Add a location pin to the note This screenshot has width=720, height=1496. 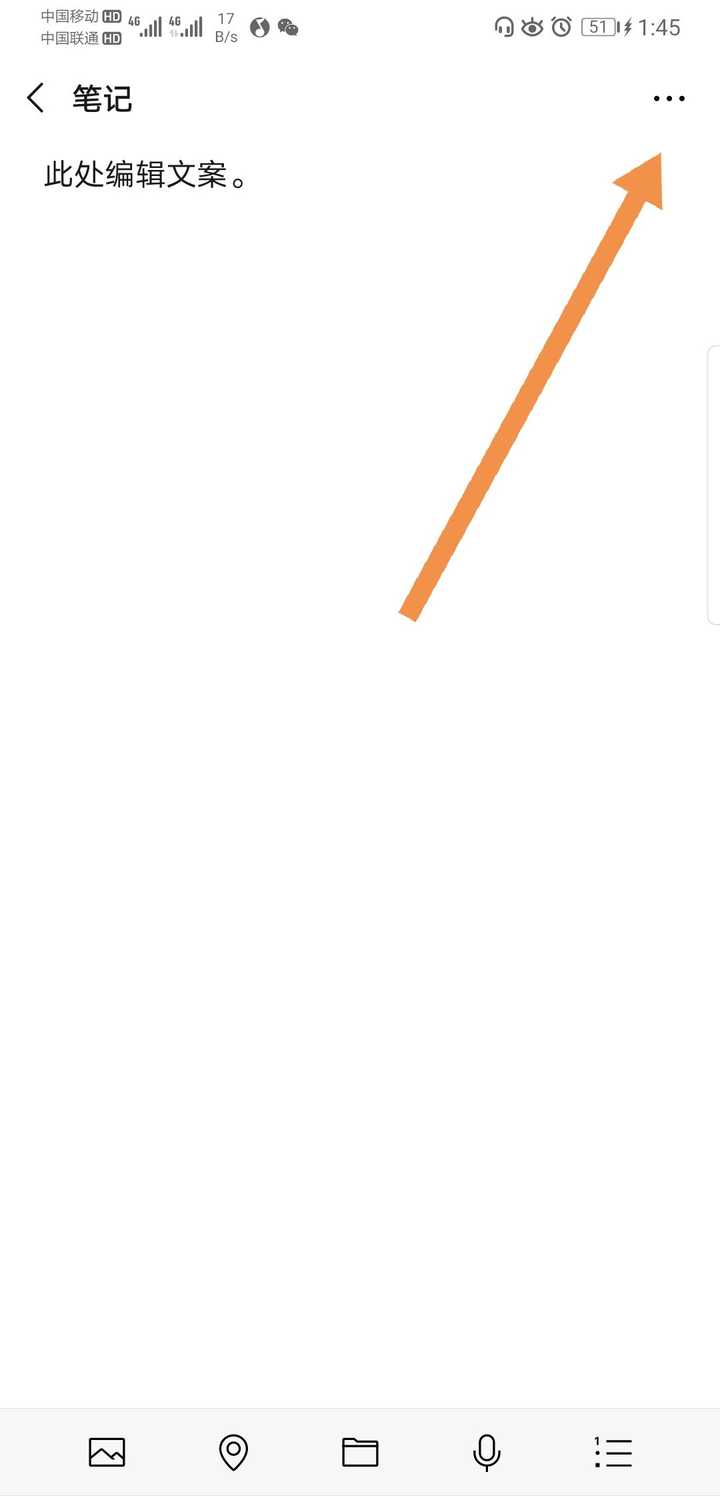coord(233,1451)
